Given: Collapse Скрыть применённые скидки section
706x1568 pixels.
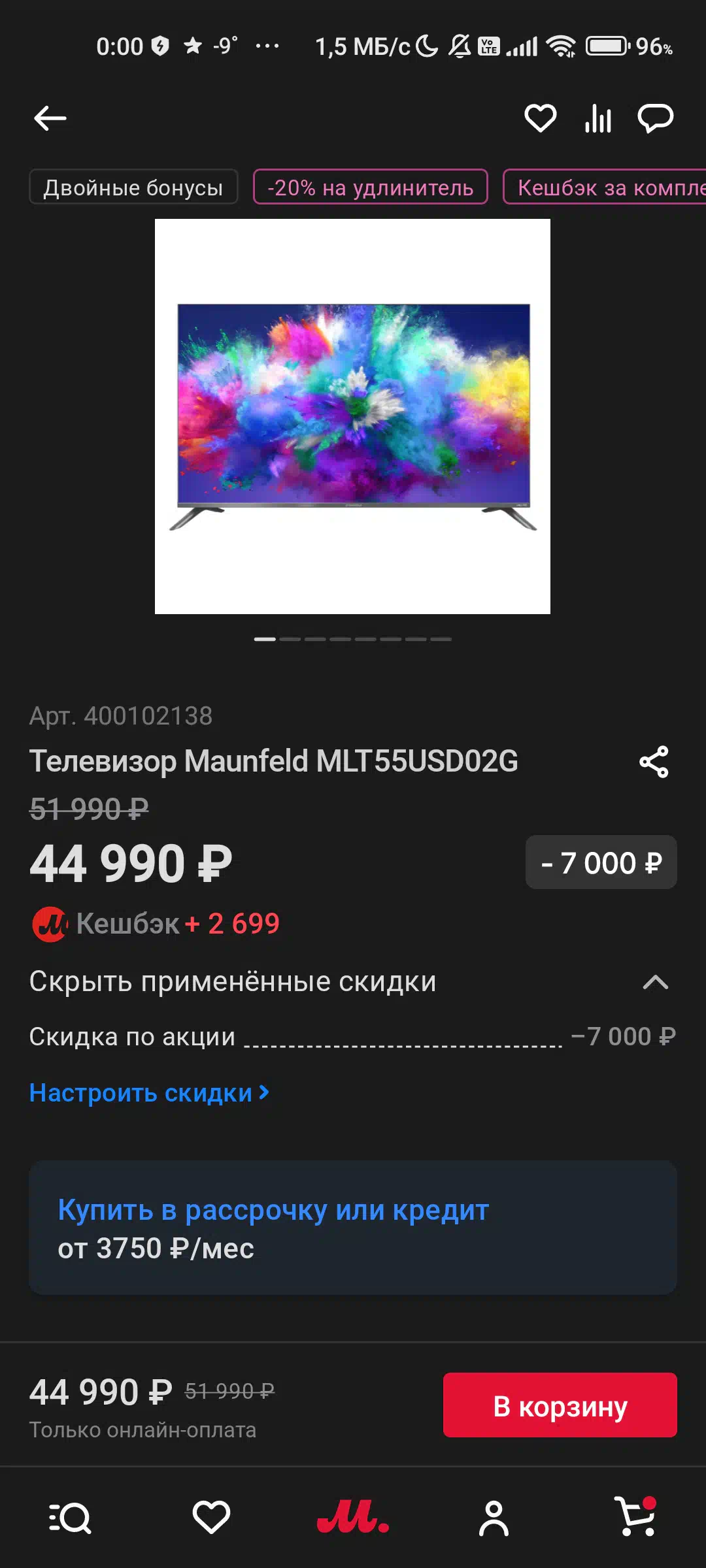Looking at the screenshot, I should pyautogui.click(x=352, y=982).
